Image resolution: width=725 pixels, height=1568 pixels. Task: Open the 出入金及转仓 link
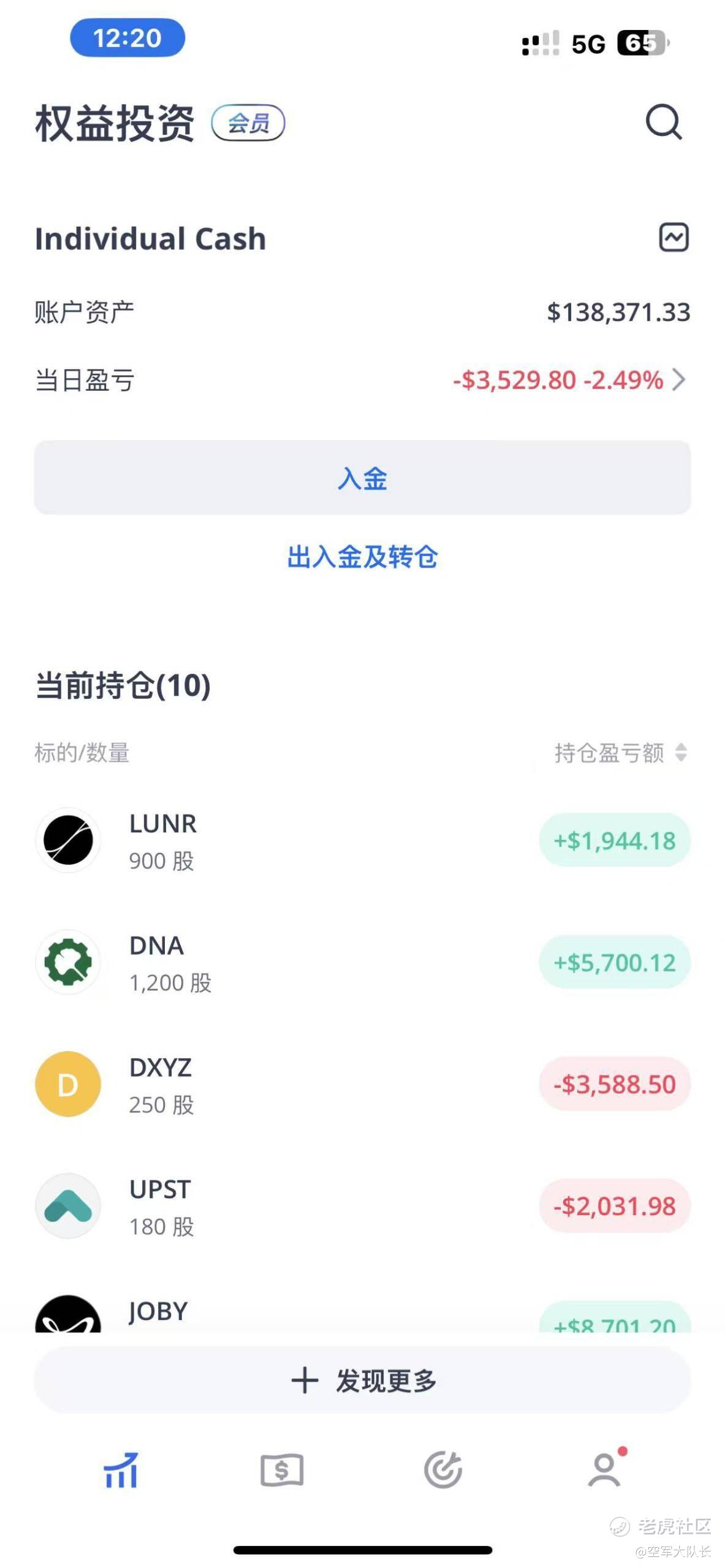coord(362,557)
